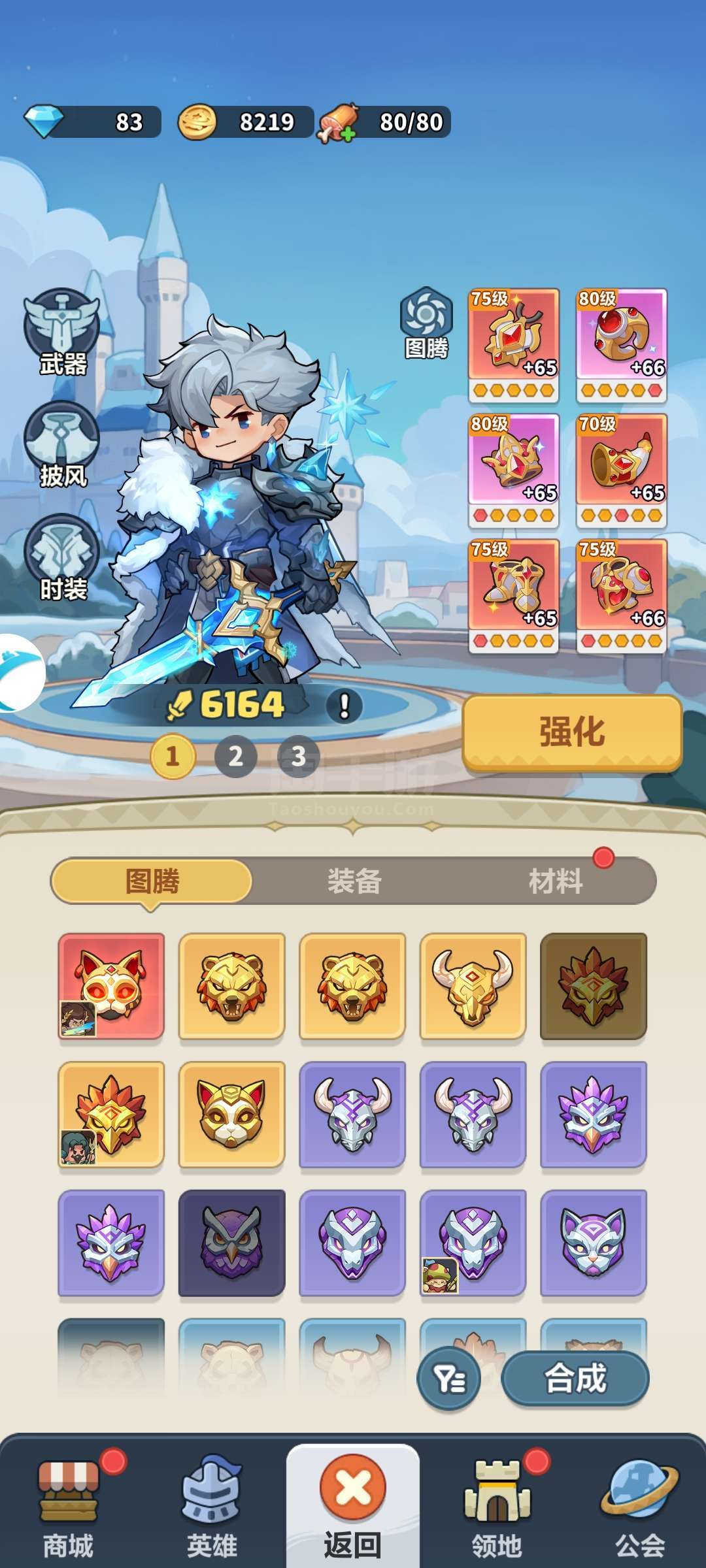706x1568 pixels.
Task: Switch to the 材料 materials tab
Action: click(x=555, y=881)
